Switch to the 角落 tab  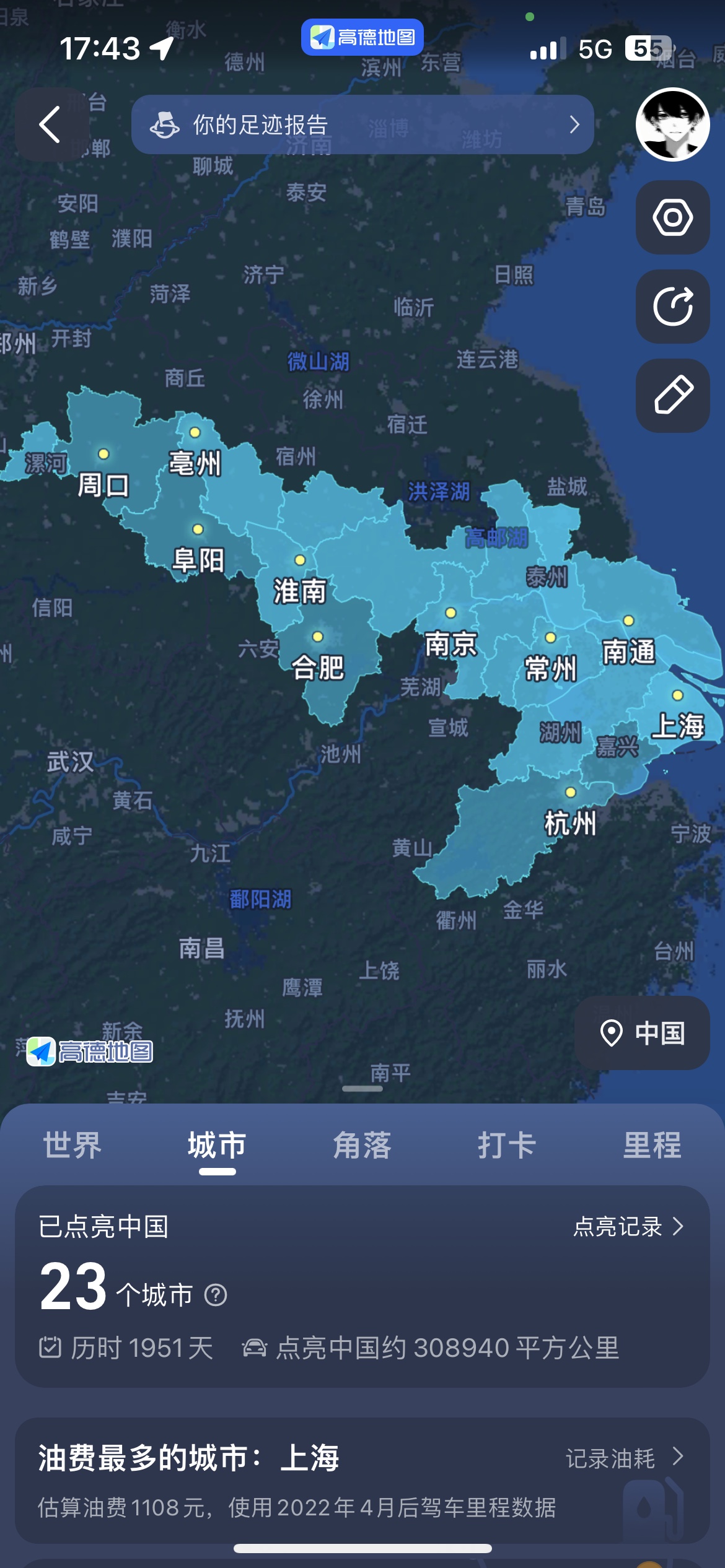[x=362, y=1145]
